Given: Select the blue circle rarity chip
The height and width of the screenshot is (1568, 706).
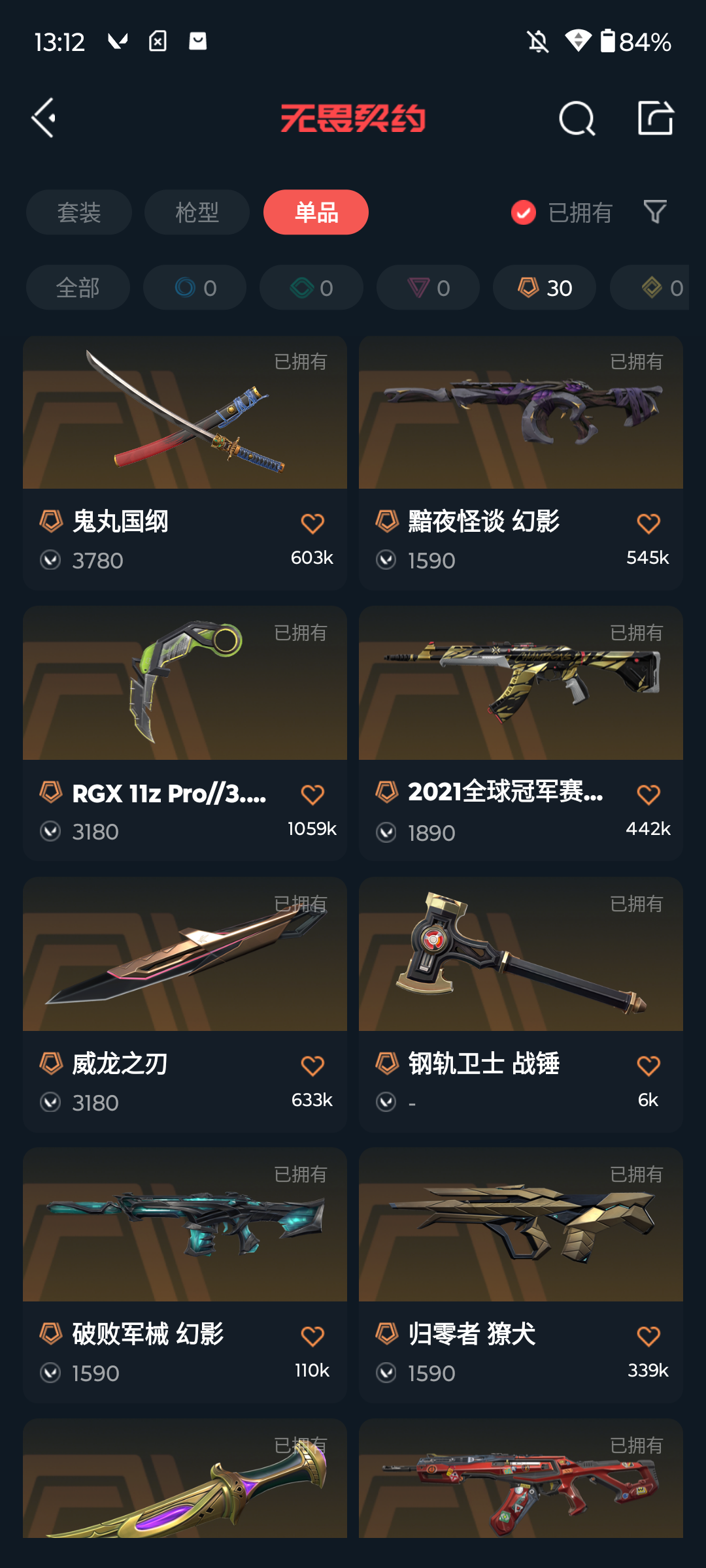Looking at the screenshot, I should coord(195,287).
